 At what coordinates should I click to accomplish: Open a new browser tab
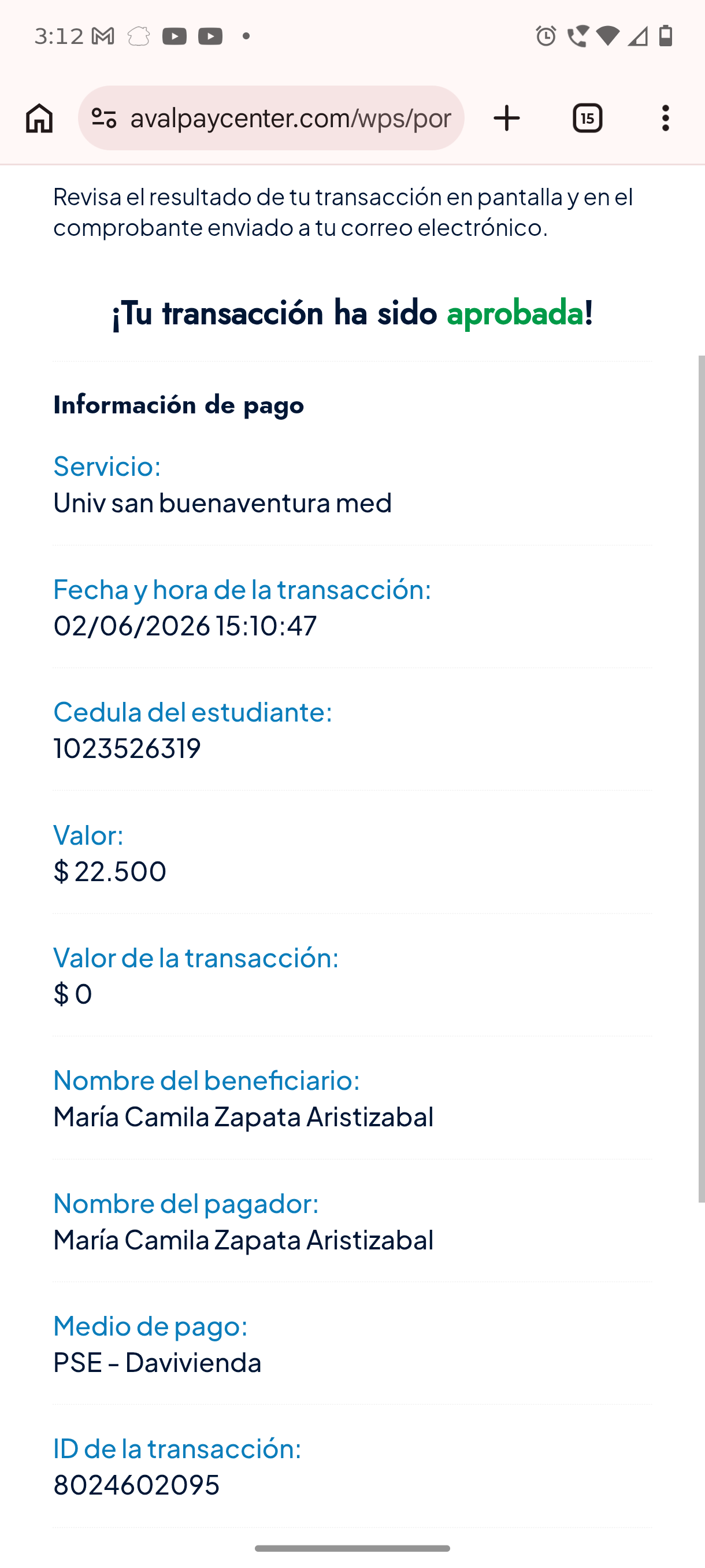(507, 118)
